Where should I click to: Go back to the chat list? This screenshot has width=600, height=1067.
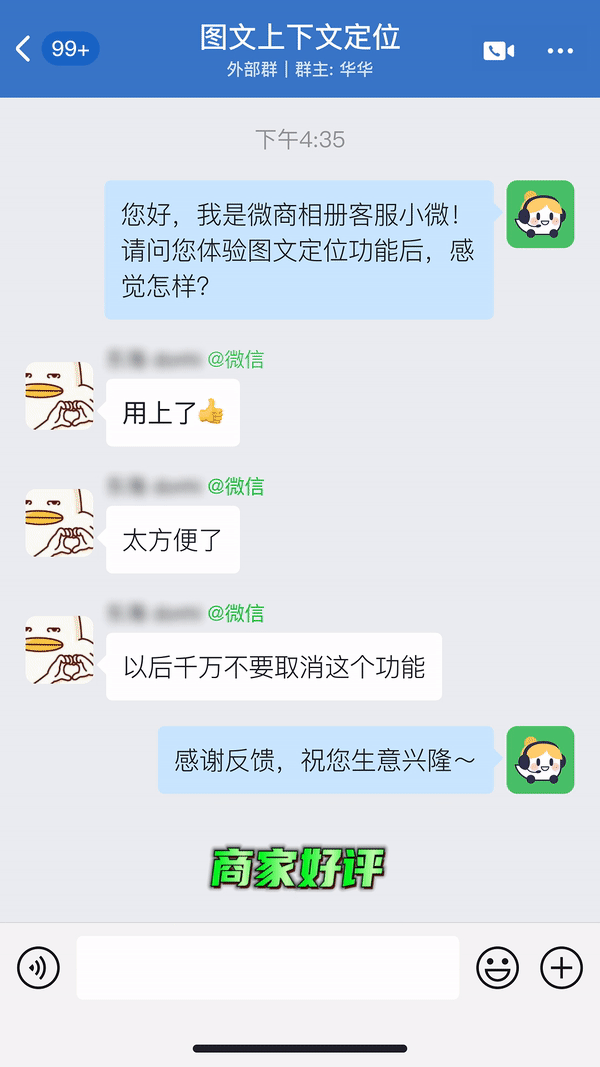(24, 48)
